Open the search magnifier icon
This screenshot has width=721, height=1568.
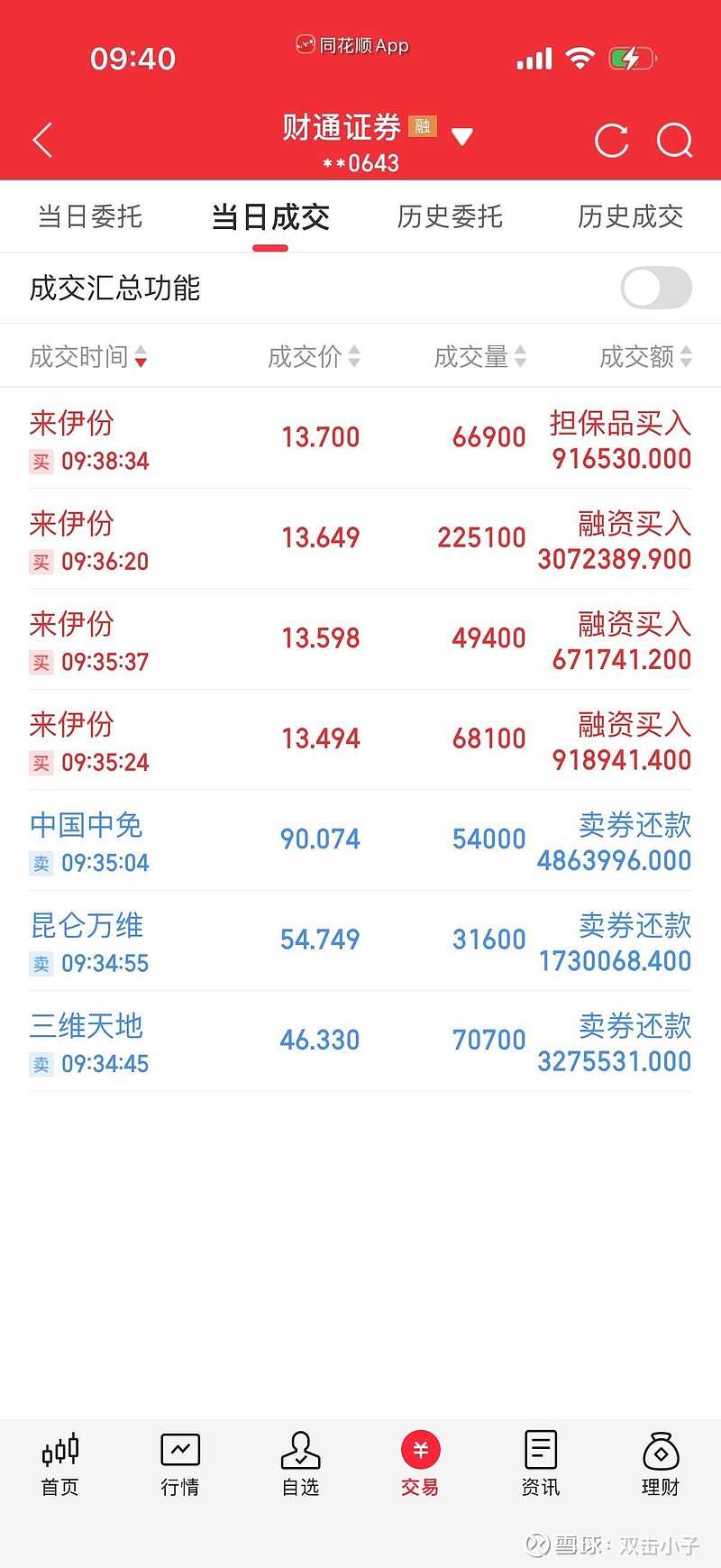[x=674, y=141]
